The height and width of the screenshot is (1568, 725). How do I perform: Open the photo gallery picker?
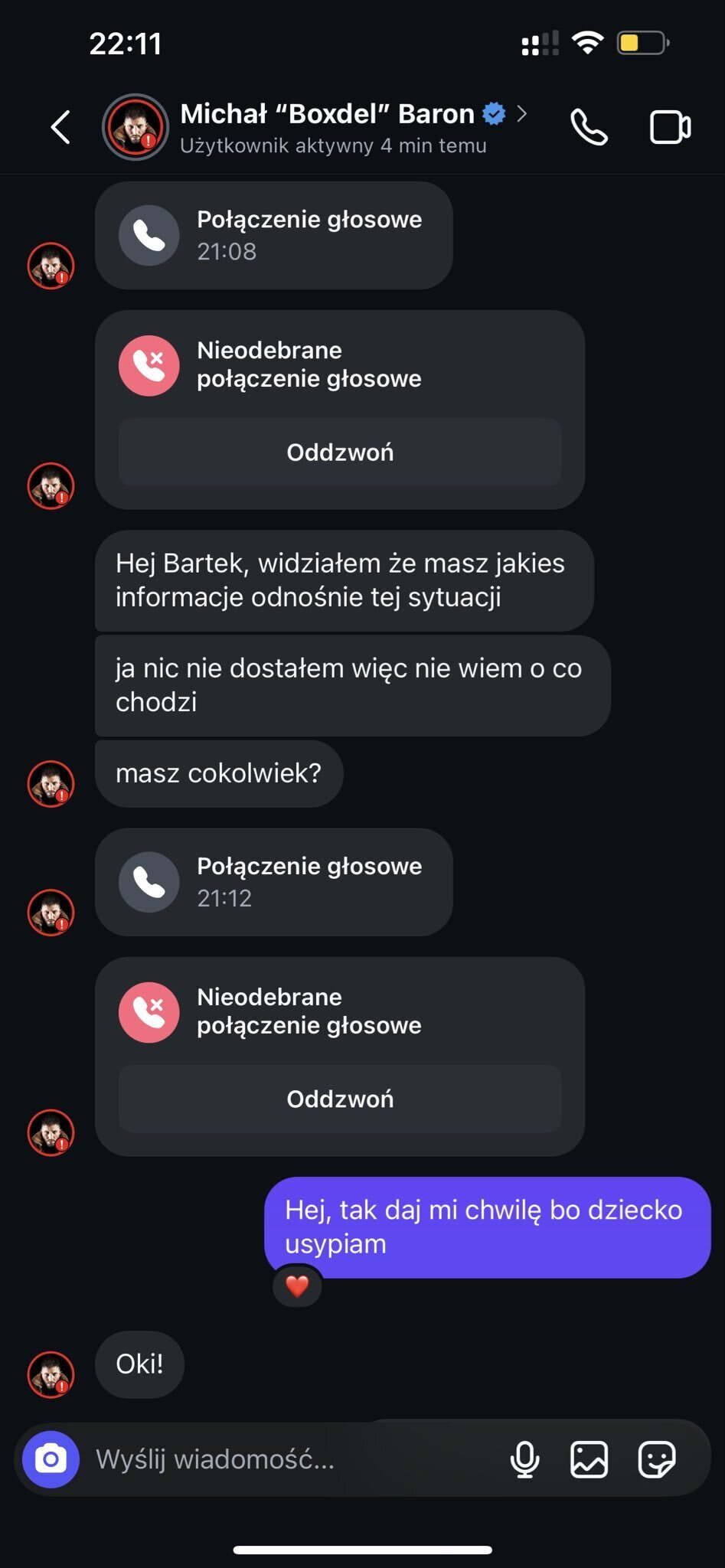(x=589, y=1459)
